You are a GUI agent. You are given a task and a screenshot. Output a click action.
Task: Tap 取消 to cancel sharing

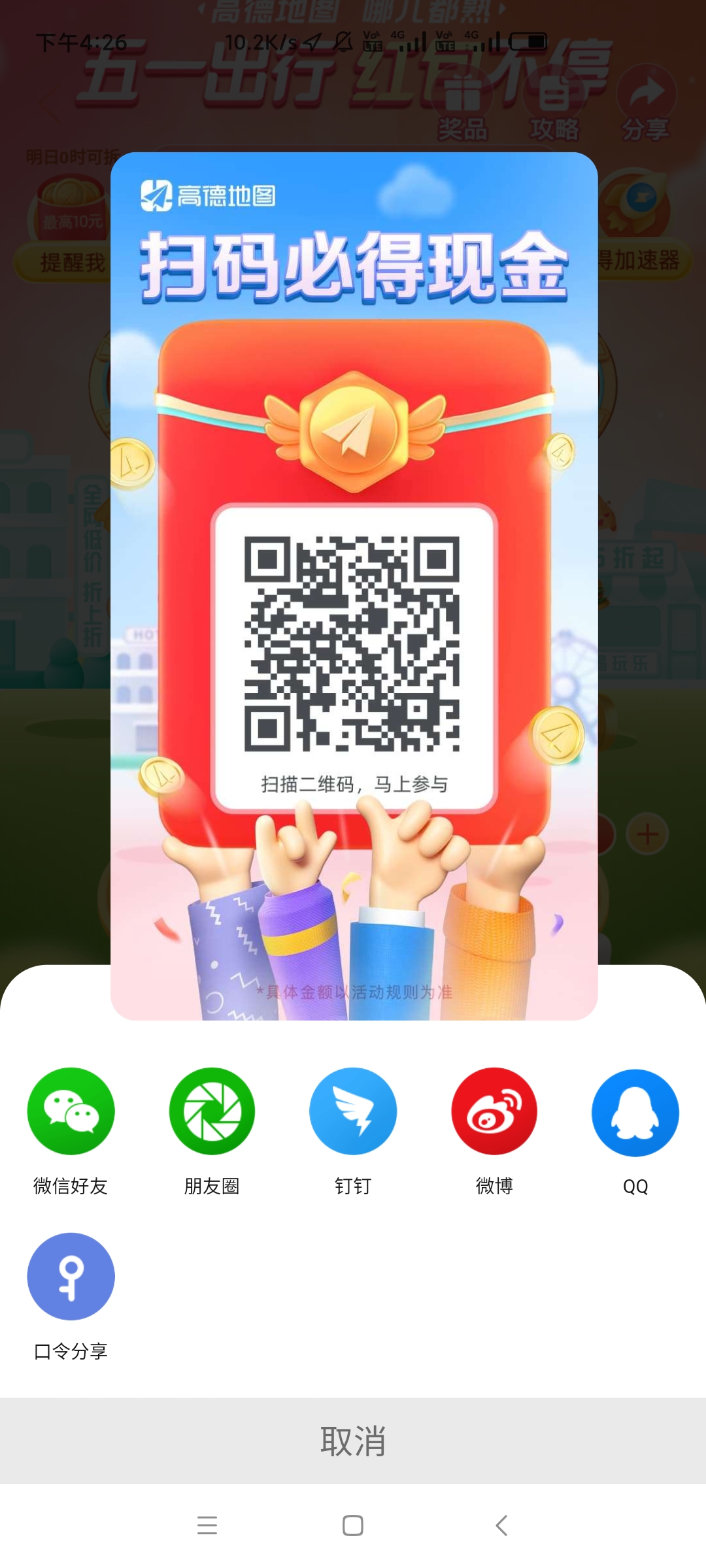(x=353, y=1441)
